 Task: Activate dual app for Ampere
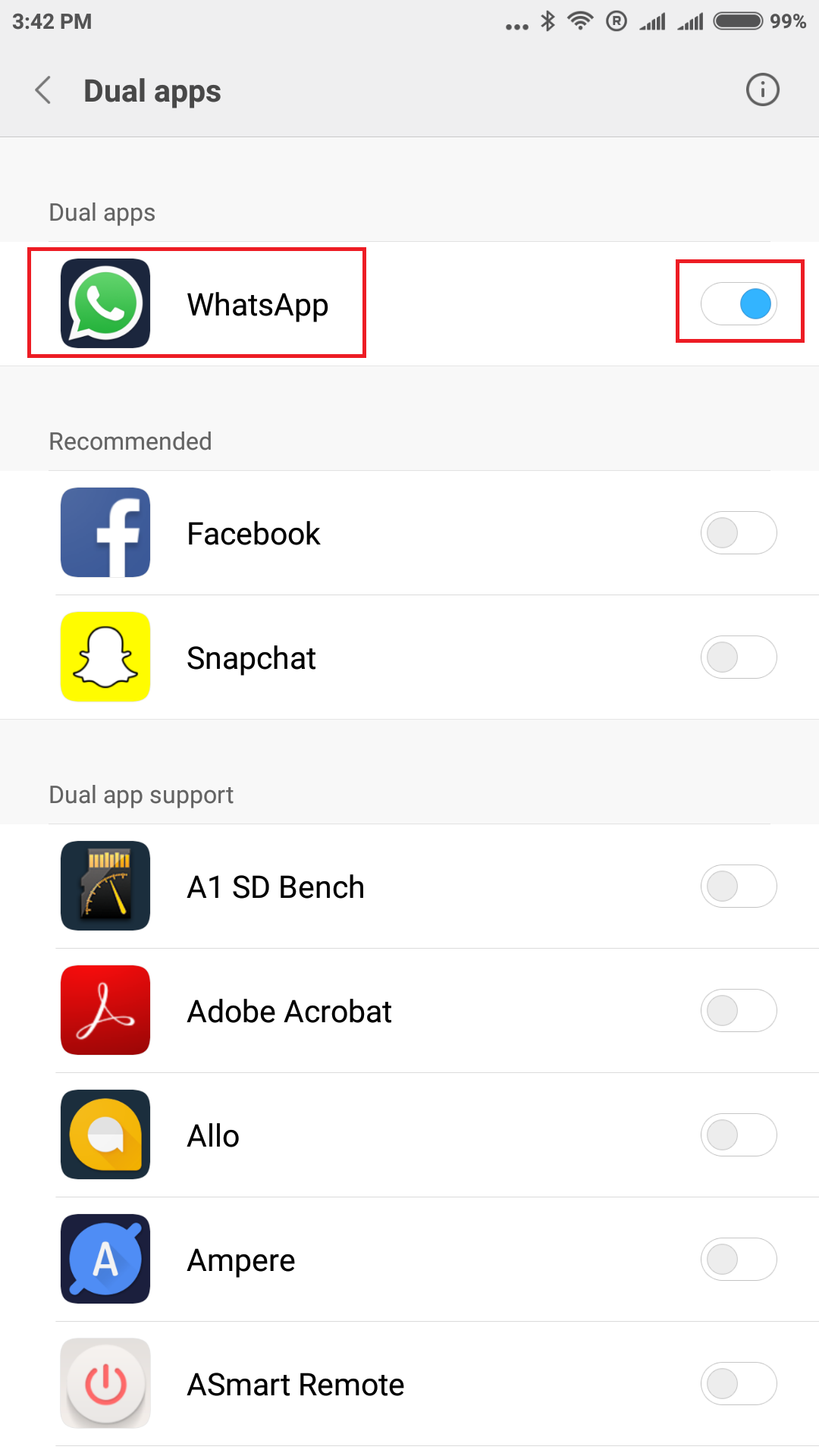click(739, 1260)
